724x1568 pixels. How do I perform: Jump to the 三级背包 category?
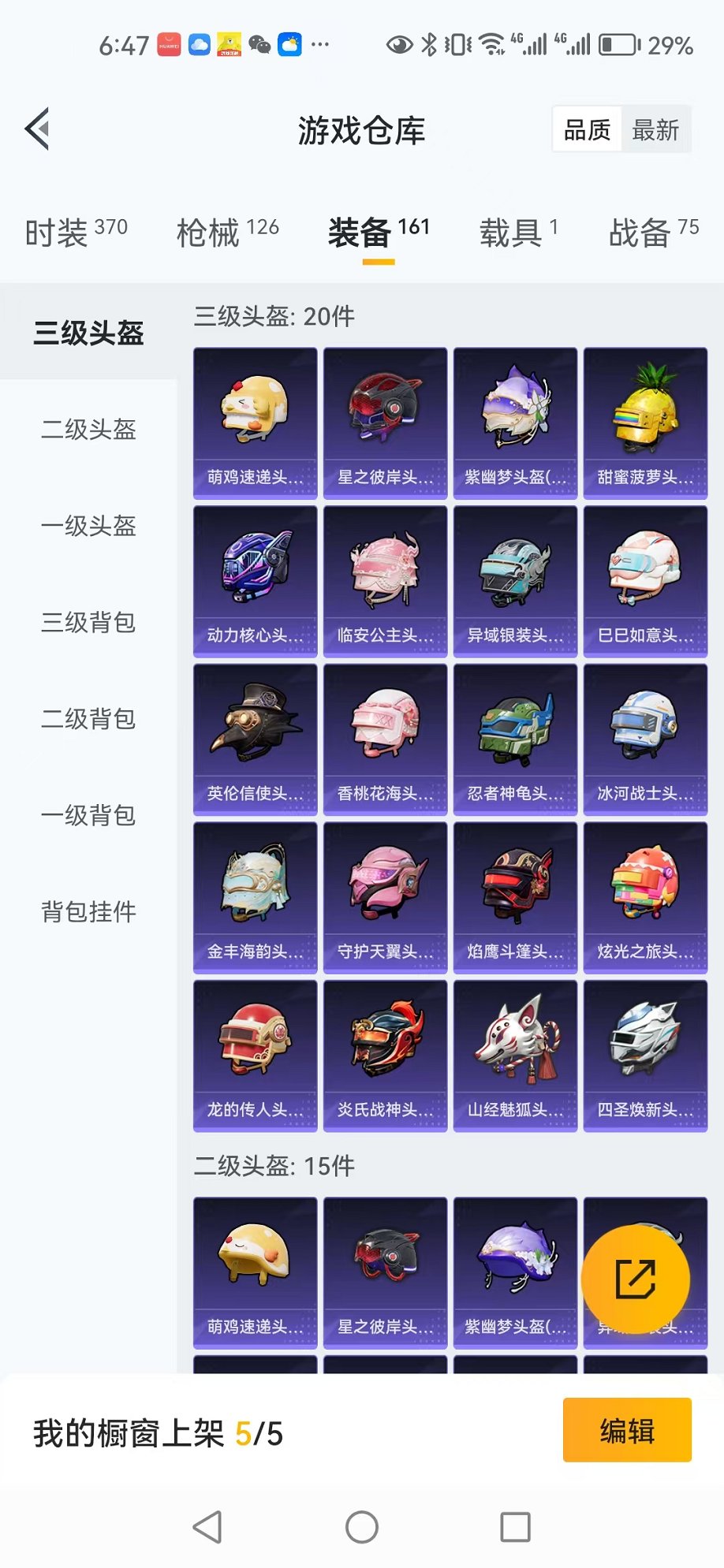[88, 623]
